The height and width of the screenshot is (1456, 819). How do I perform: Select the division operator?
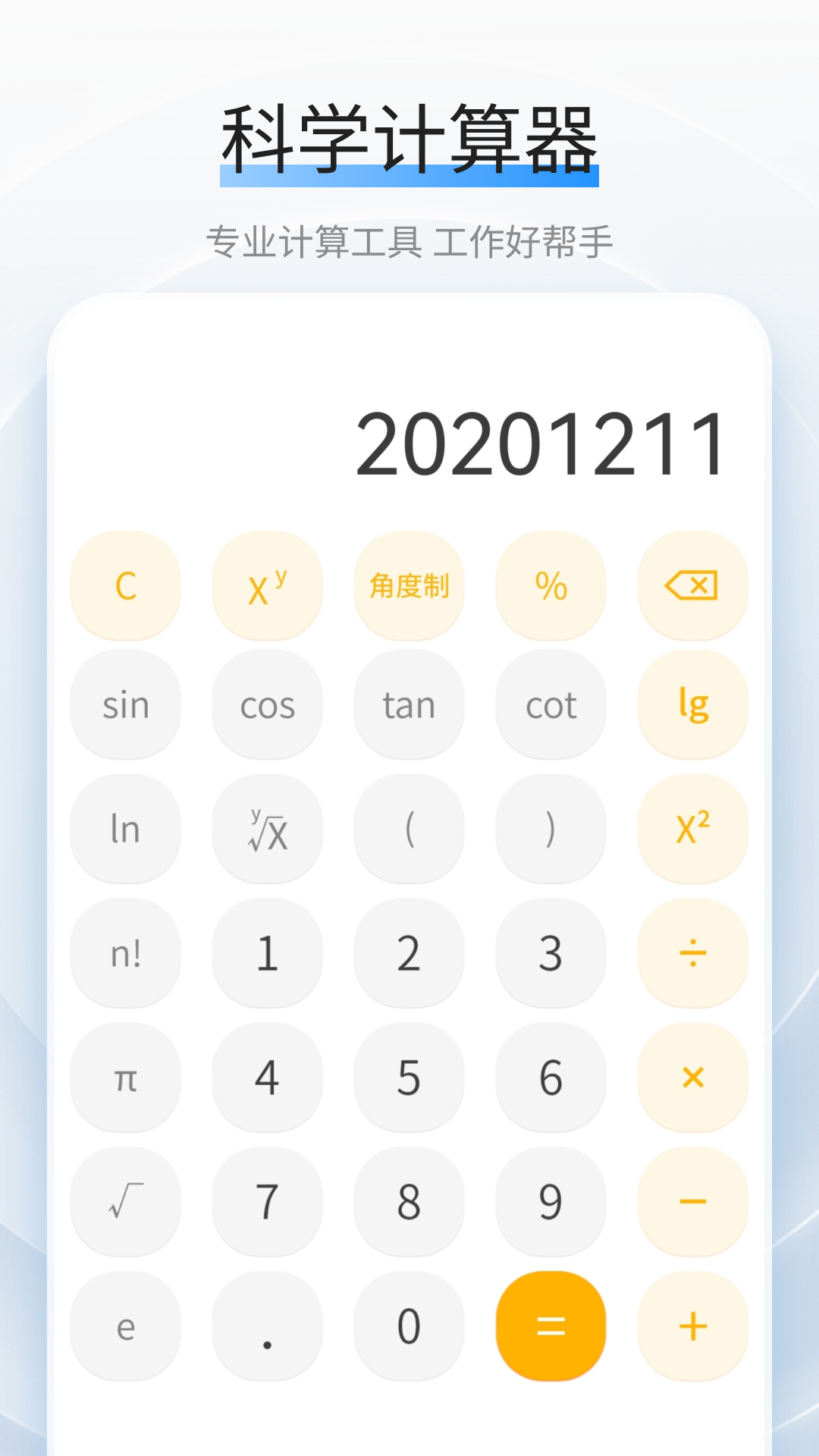tap(692, 954)
